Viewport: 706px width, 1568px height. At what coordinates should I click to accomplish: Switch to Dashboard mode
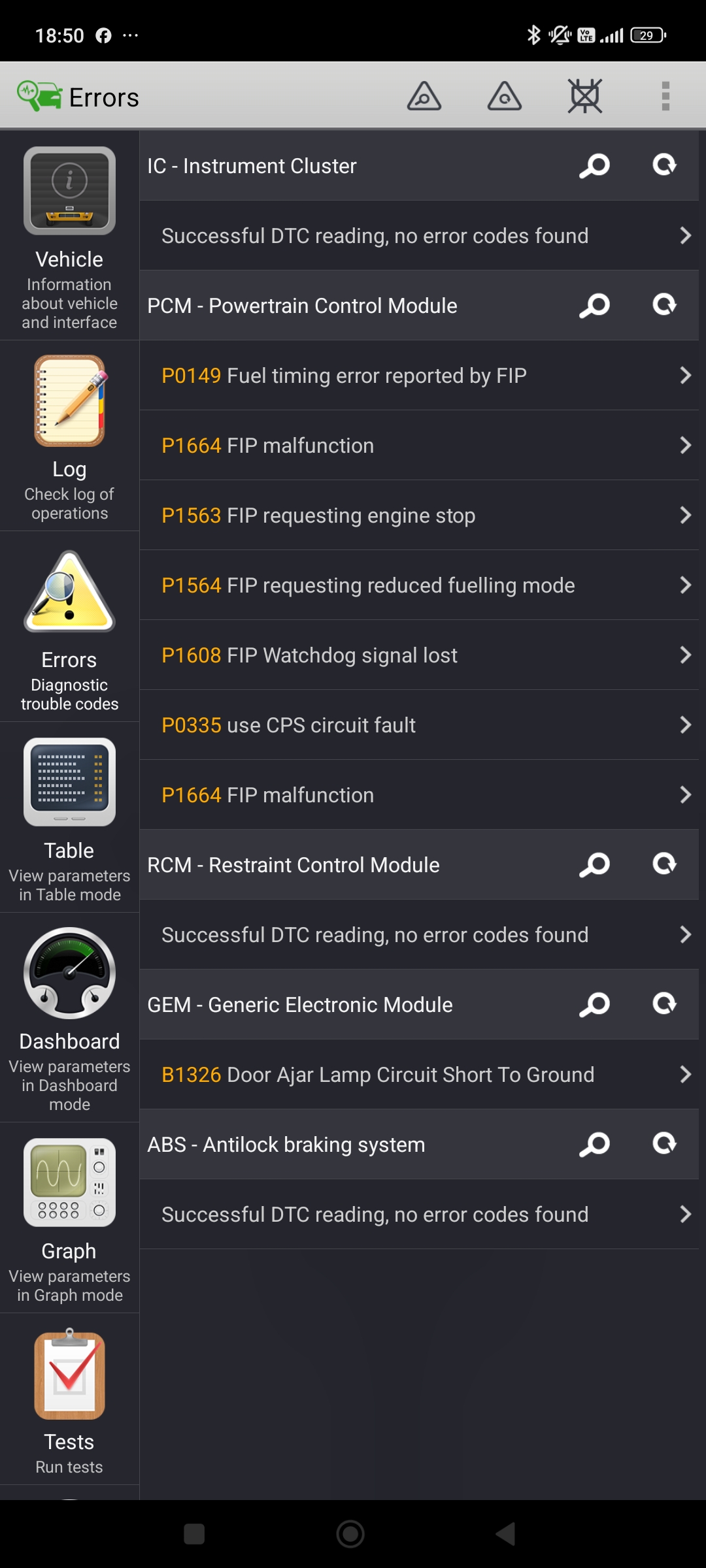click(69, 1018)
